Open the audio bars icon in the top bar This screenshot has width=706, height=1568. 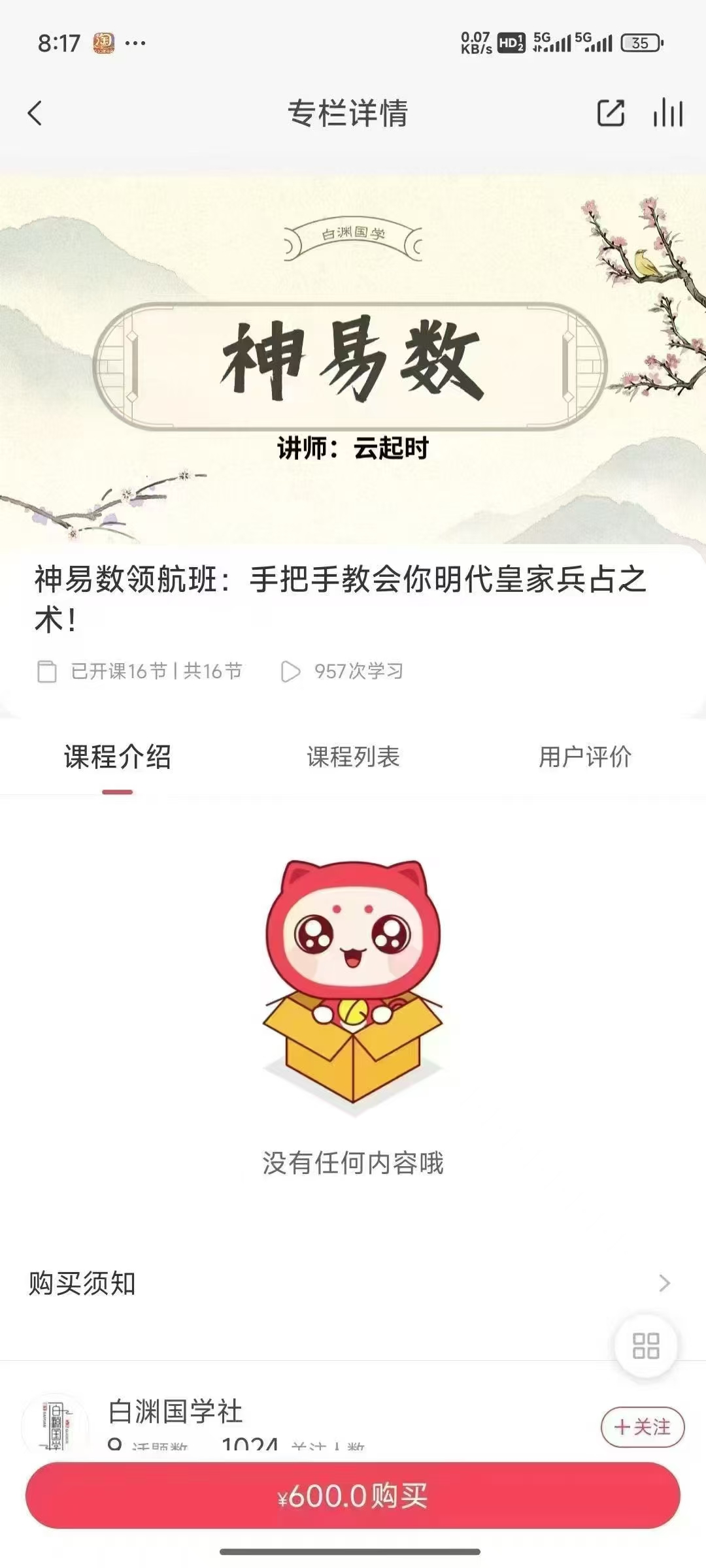tap(667, 113)
